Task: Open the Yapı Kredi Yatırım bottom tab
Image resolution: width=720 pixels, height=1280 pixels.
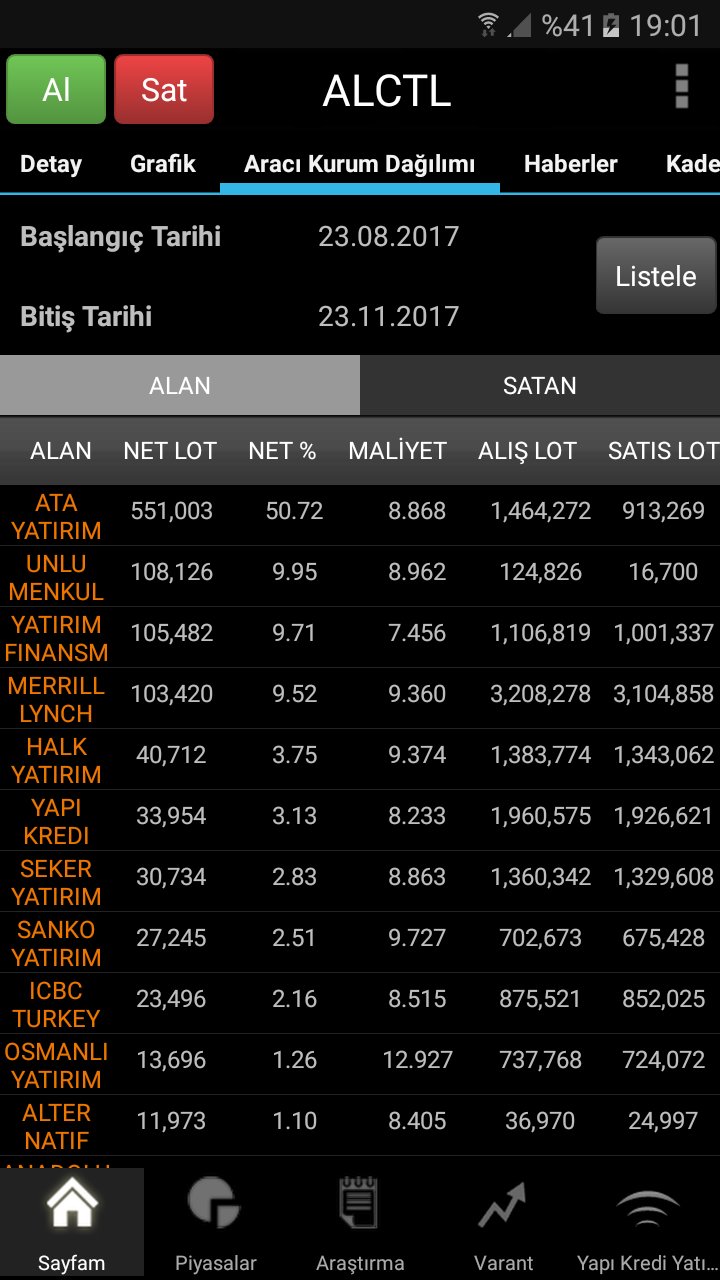Action: coord(648,1224)
